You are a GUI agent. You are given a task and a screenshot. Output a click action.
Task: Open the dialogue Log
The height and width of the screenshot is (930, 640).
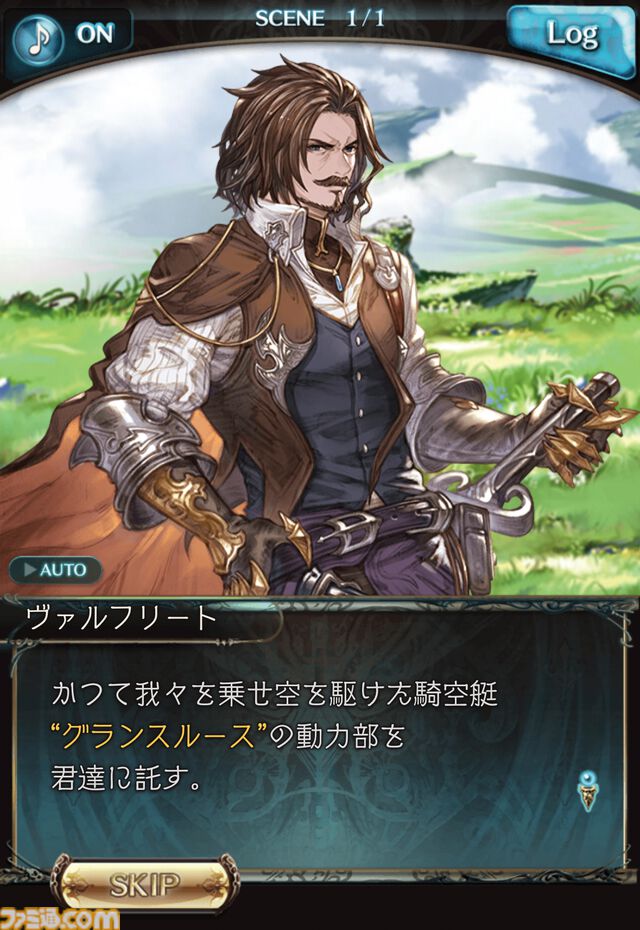[x=570, y=35]
